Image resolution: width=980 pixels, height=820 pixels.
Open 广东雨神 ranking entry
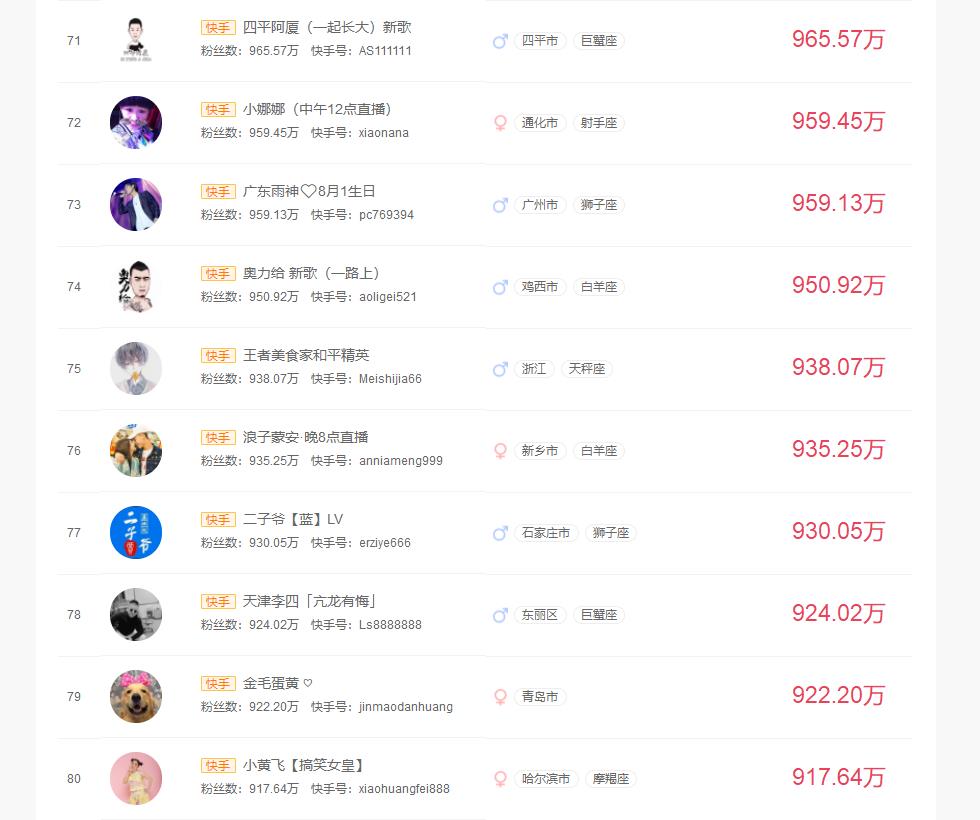(x=309, y=192)
